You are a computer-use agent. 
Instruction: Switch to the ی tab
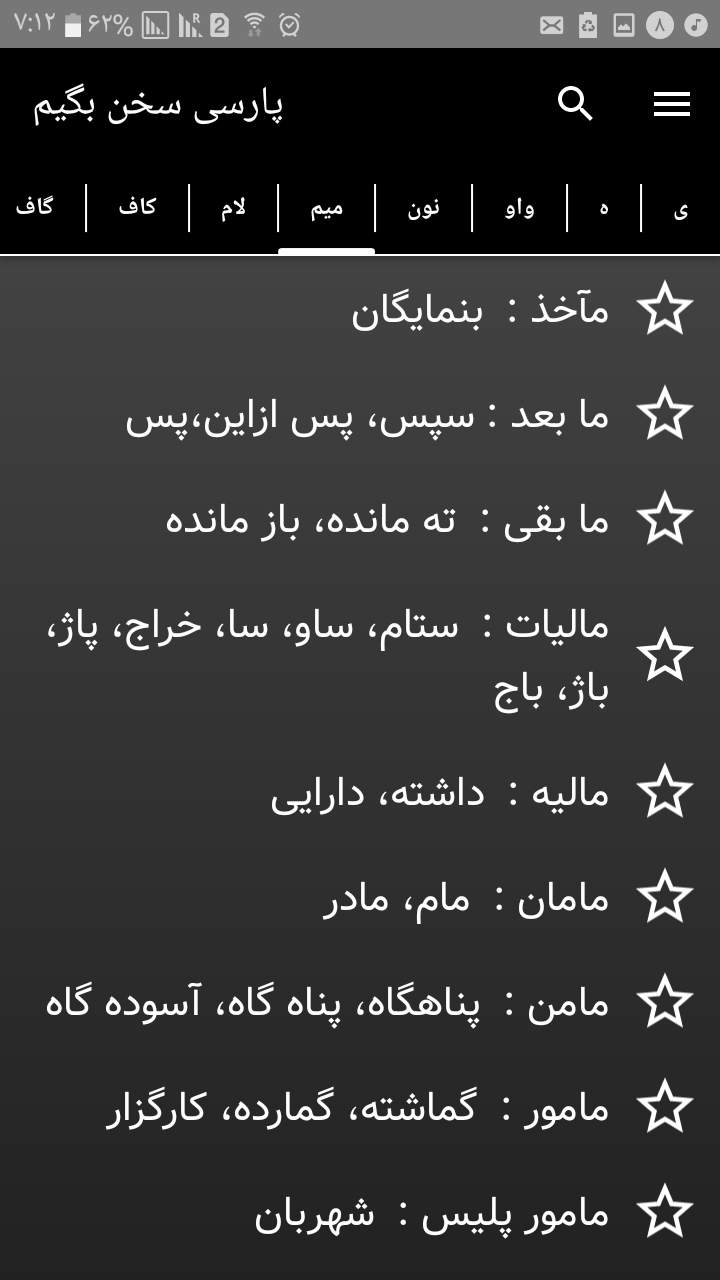(681, 208)
